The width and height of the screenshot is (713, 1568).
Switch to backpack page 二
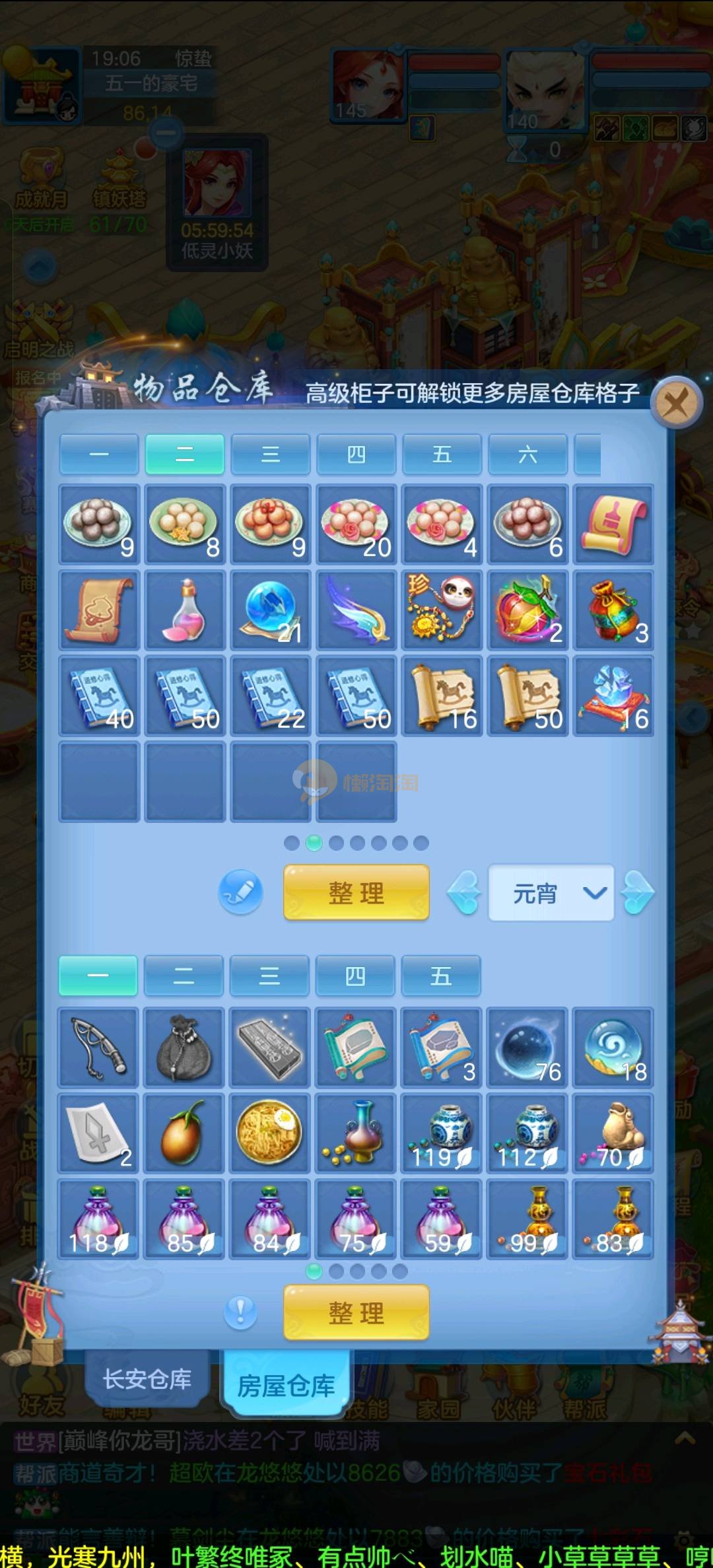[x=184, y=976]
